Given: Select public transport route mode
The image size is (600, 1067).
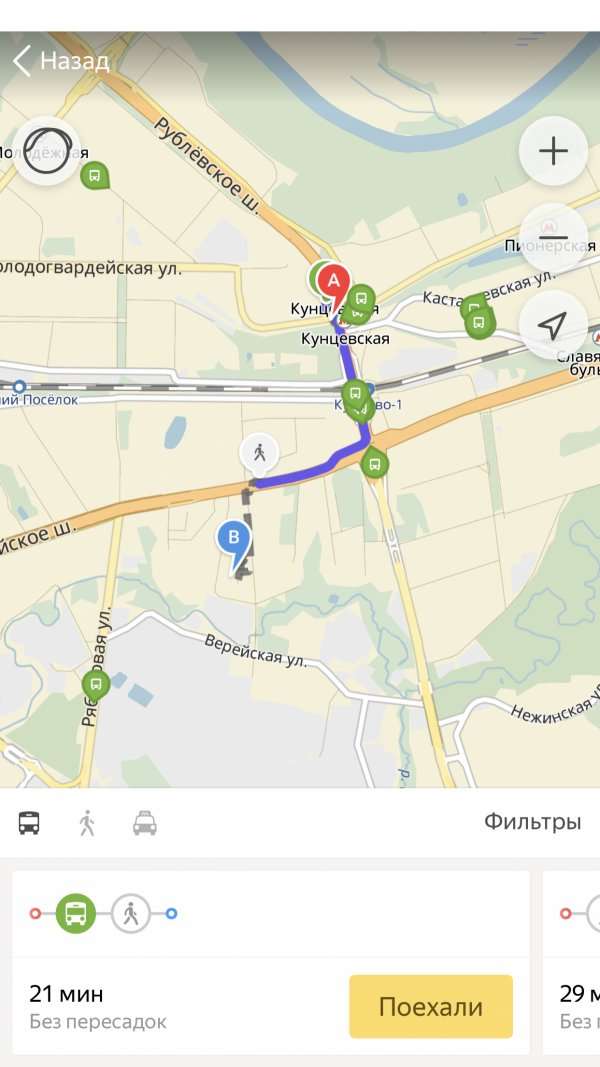Looking at the screenshot, I should (x=30, y=823).
